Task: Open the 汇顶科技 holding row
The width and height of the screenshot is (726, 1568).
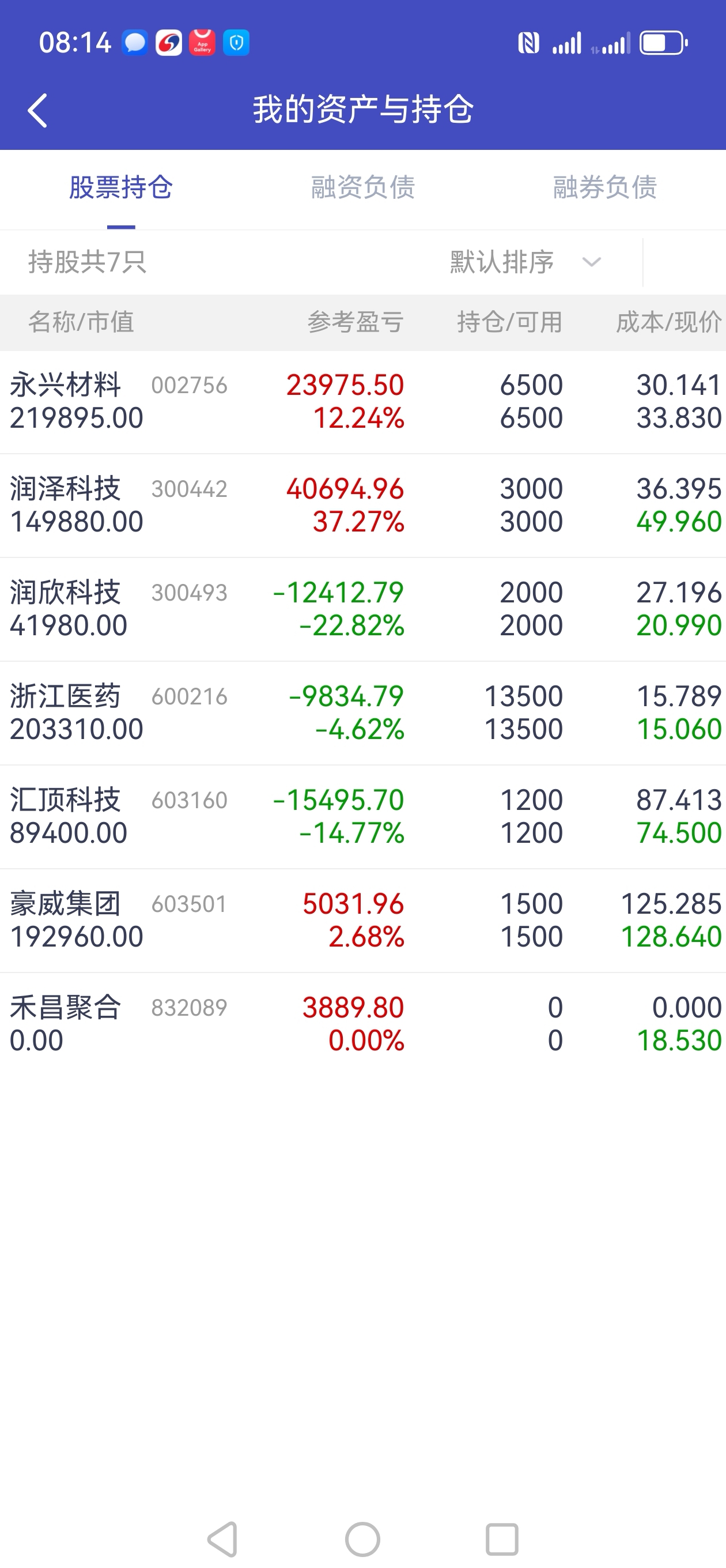Action: (x=362, y=817)
